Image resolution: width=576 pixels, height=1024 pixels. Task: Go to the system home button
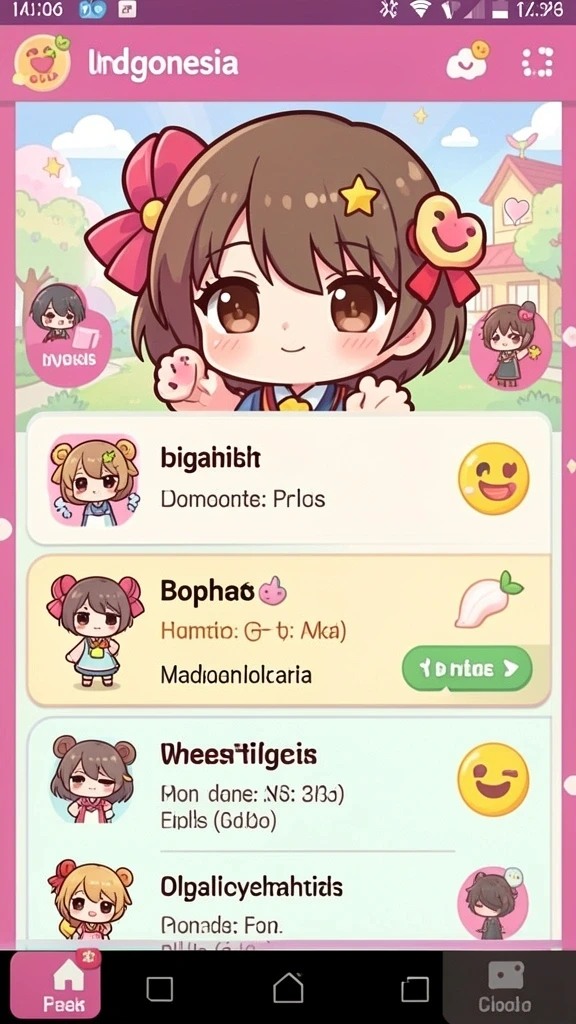288,988
